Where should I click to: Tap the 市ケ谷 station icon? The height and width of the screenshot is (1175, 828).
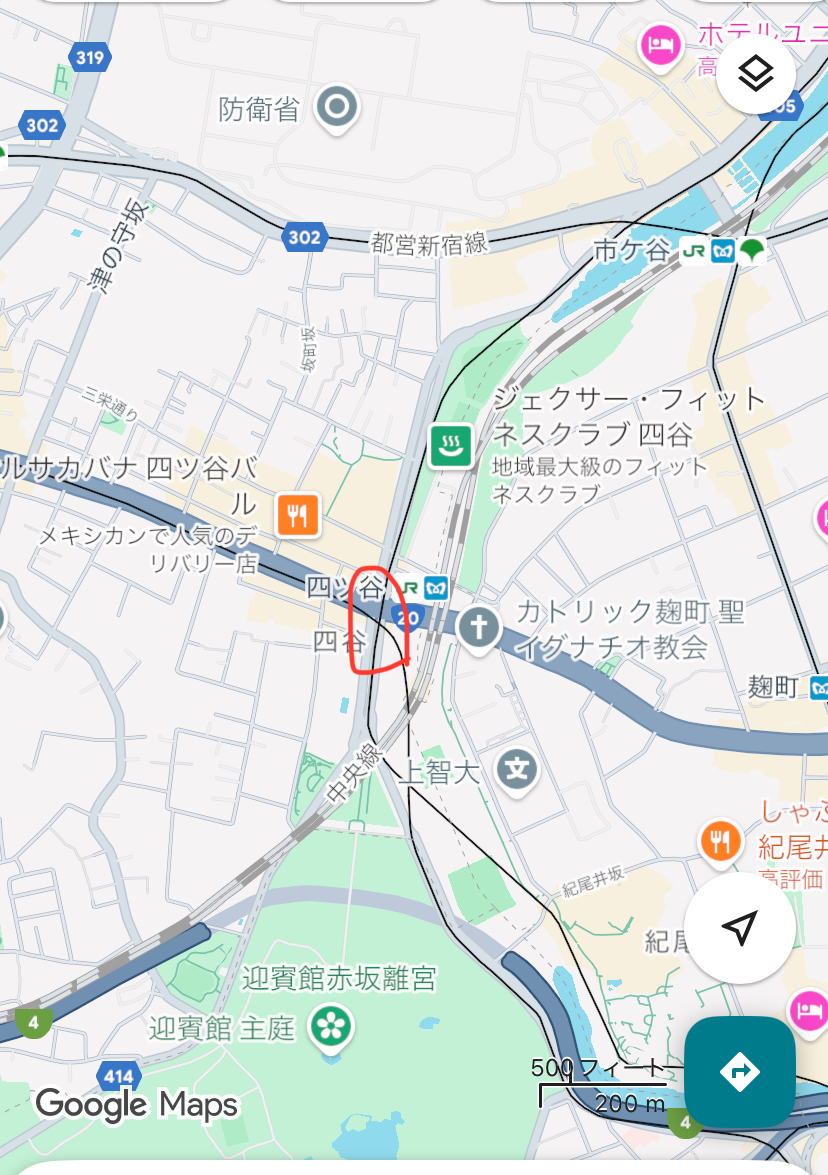(x=723, y=251)
